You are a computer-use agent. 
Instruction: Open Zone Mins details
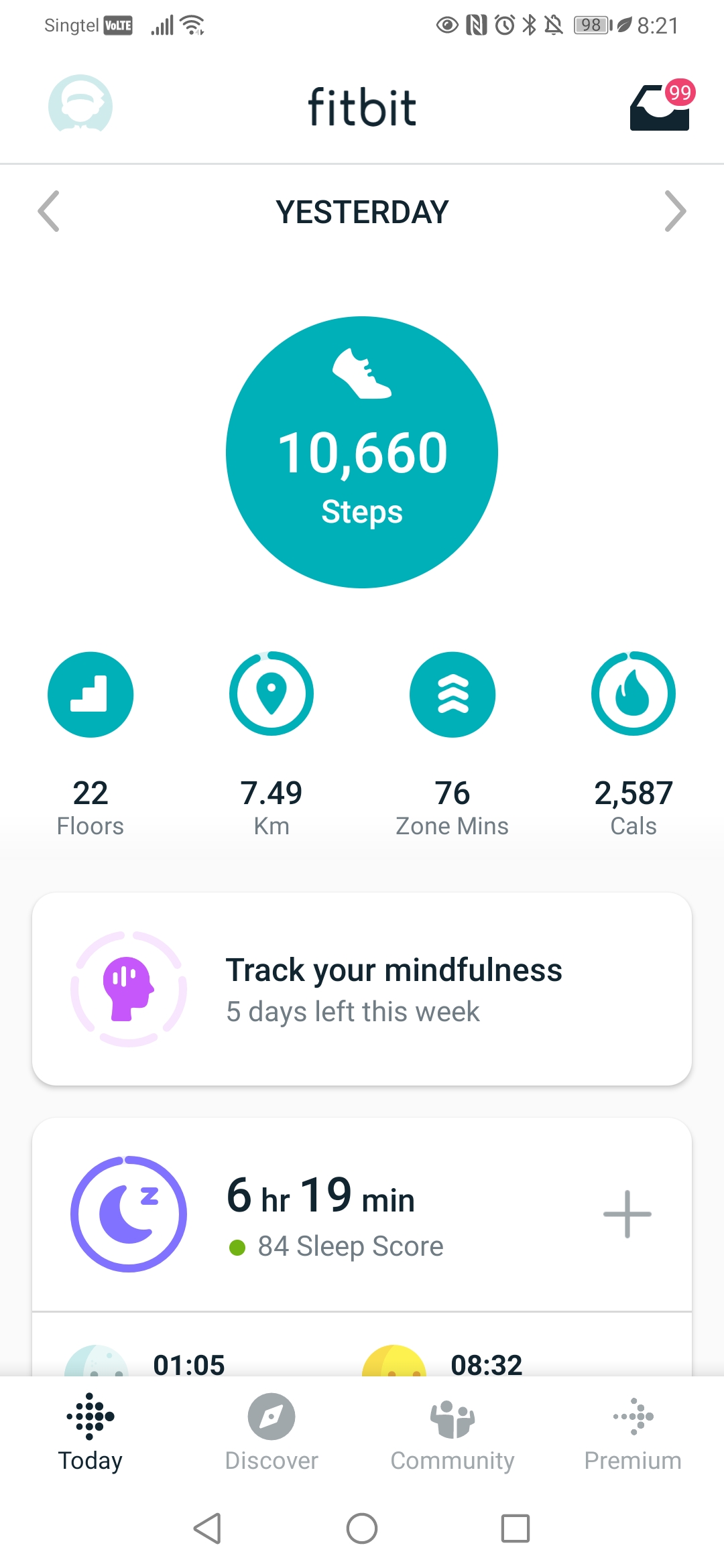click(452, 695)
